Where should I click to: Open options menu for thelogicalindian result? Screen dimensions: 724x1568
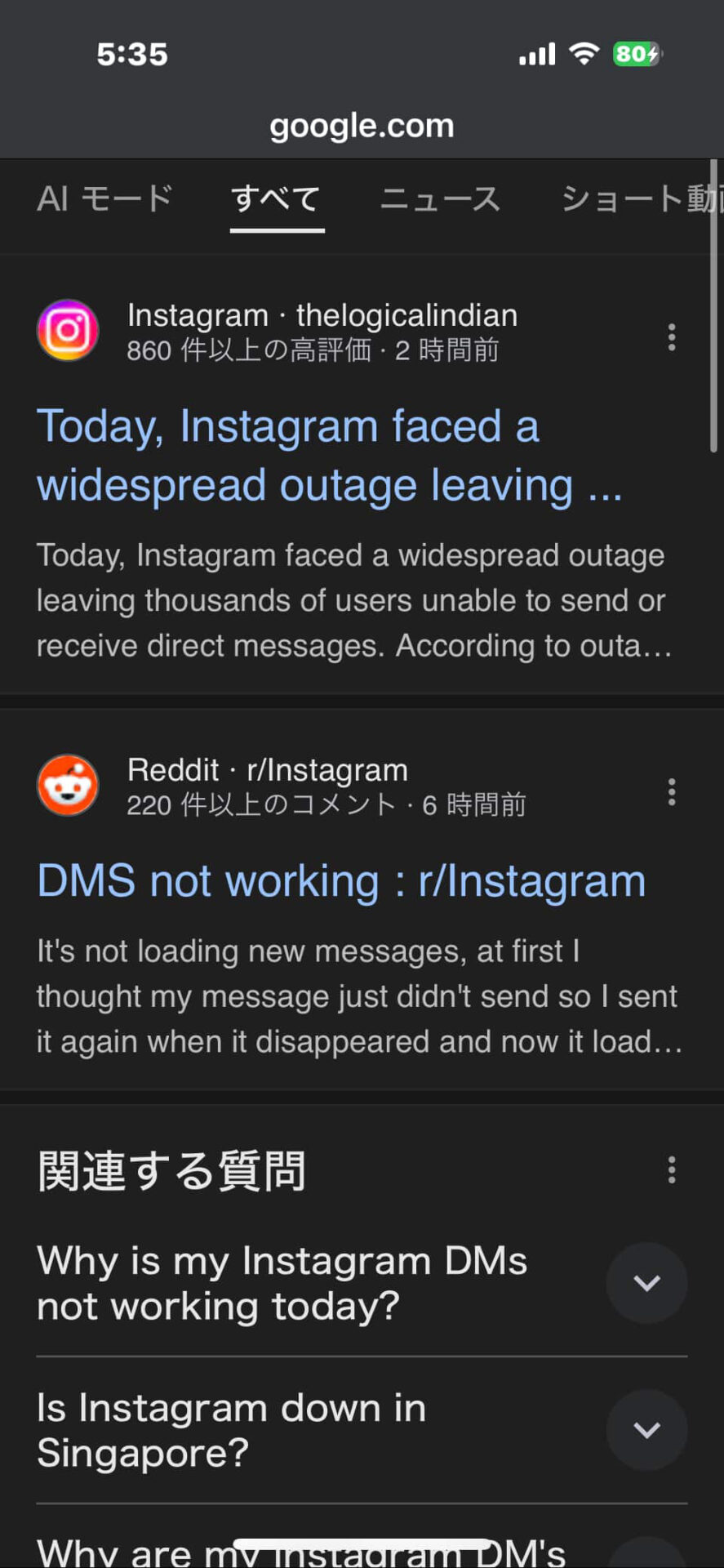(671, 336)
